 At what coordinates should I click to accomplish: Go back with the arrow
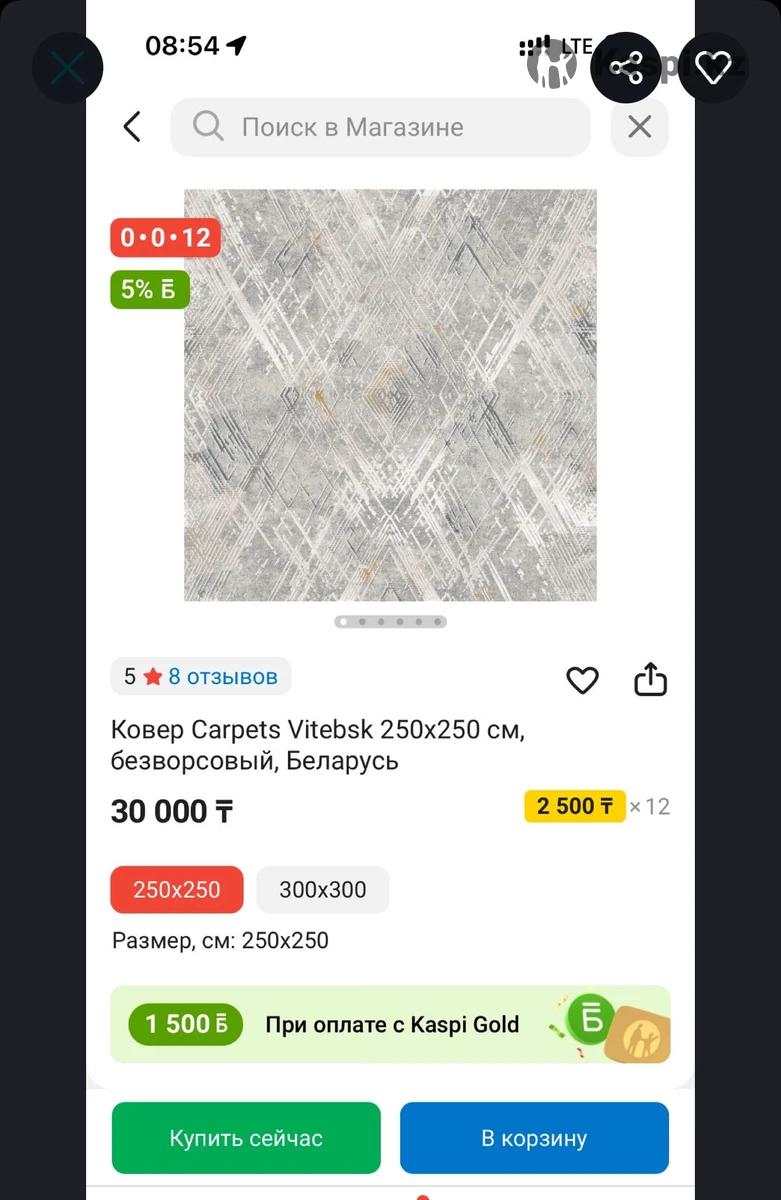pos(132,127)
